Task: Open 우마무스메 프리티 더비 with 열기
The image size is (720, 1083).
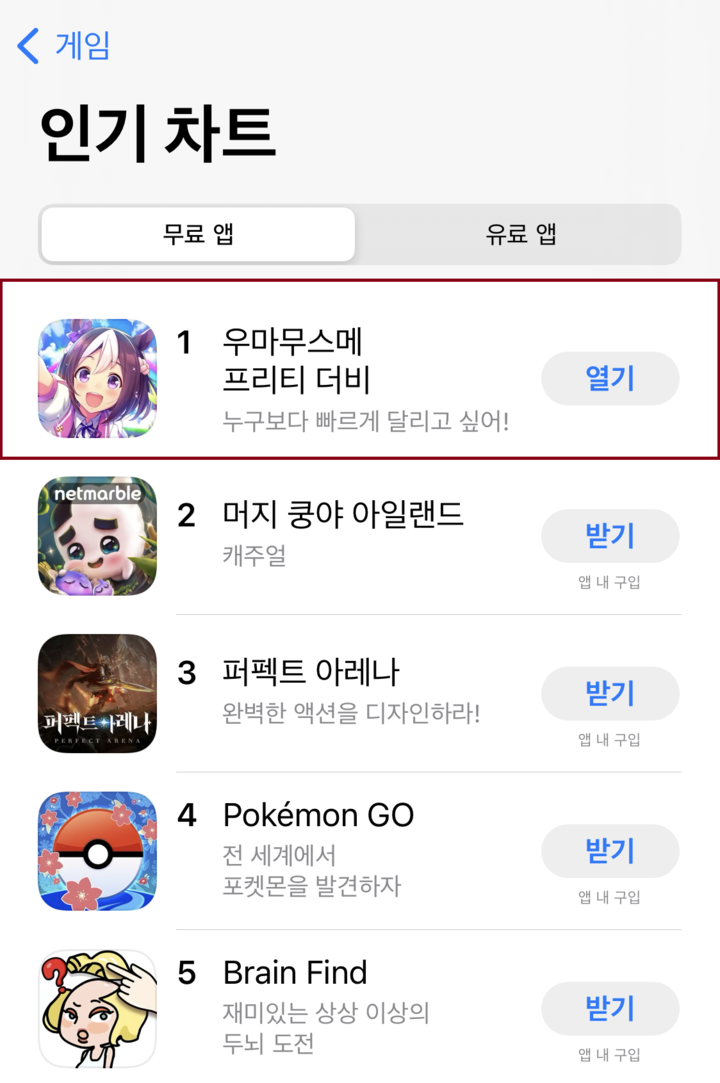Action: [610, 378]
